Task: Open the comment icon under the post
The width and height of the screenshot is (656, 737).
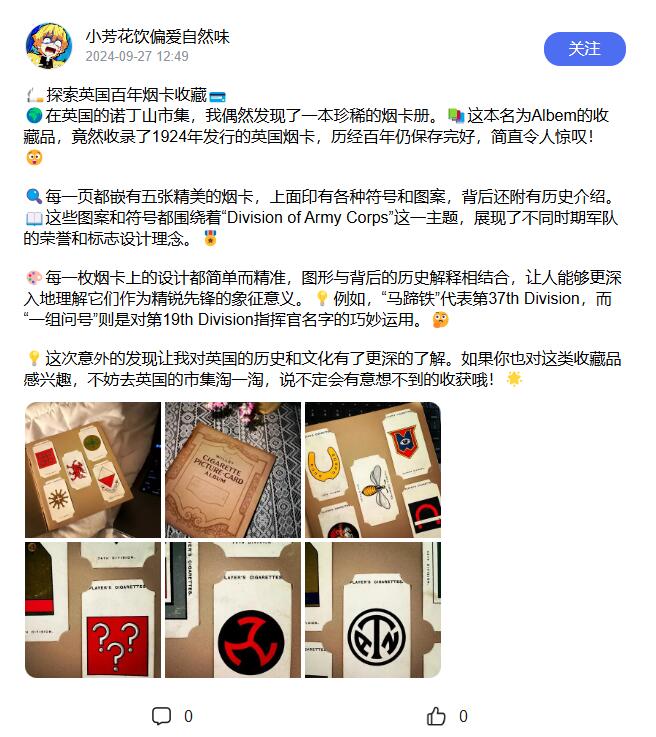Action: click(161, 716)
